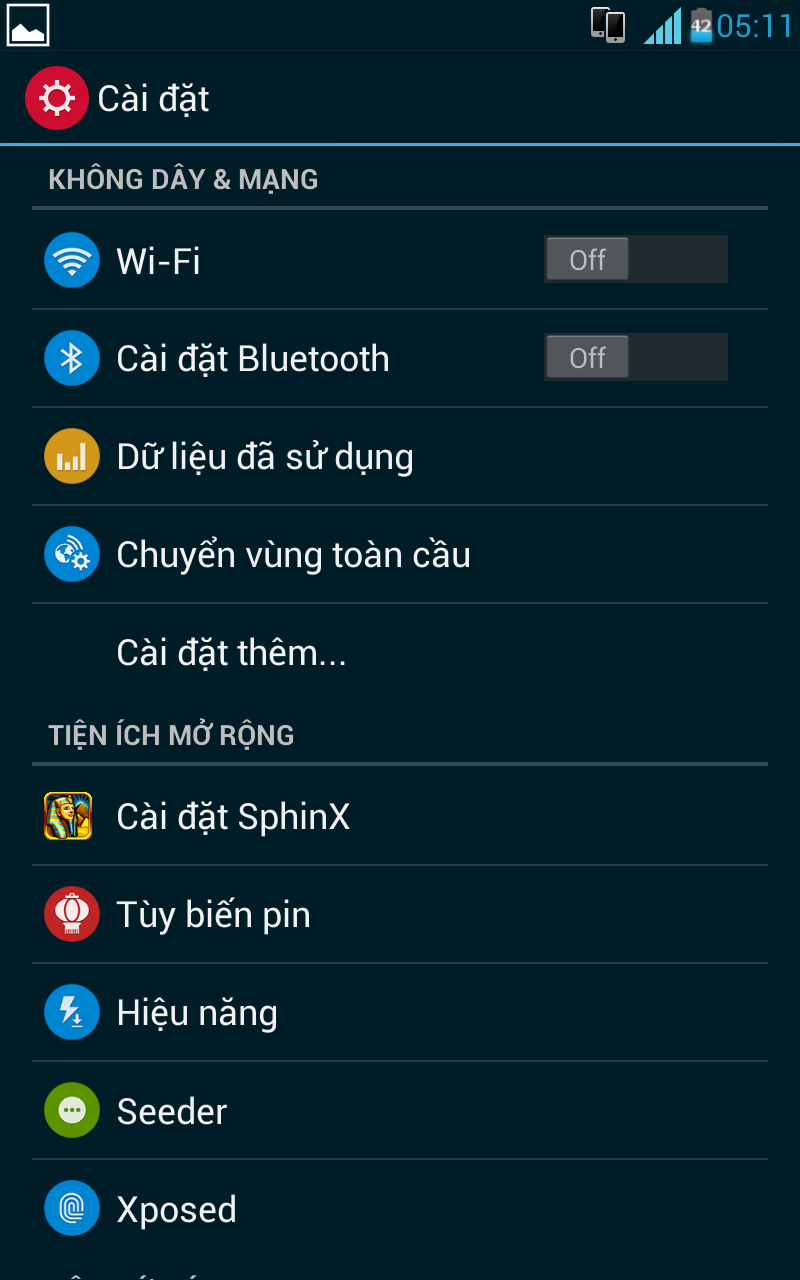800x1280 pixels.
Task: Enable Bluetooth with its switch
Action: (635, 357)
